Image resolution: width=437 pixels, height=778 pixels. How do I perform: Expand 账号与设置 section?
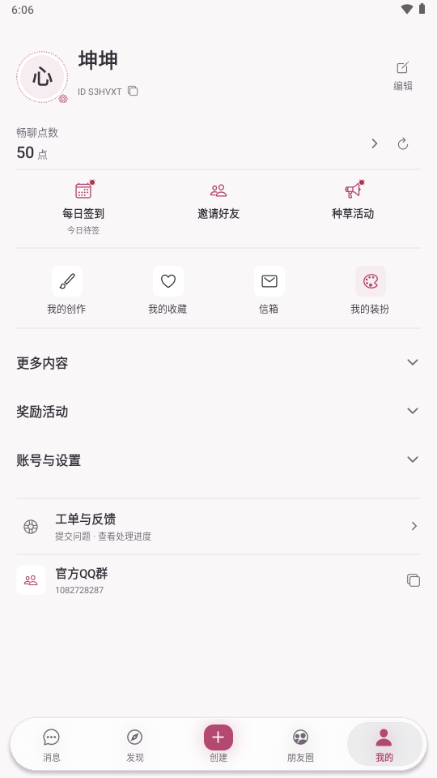click(218, 460)
